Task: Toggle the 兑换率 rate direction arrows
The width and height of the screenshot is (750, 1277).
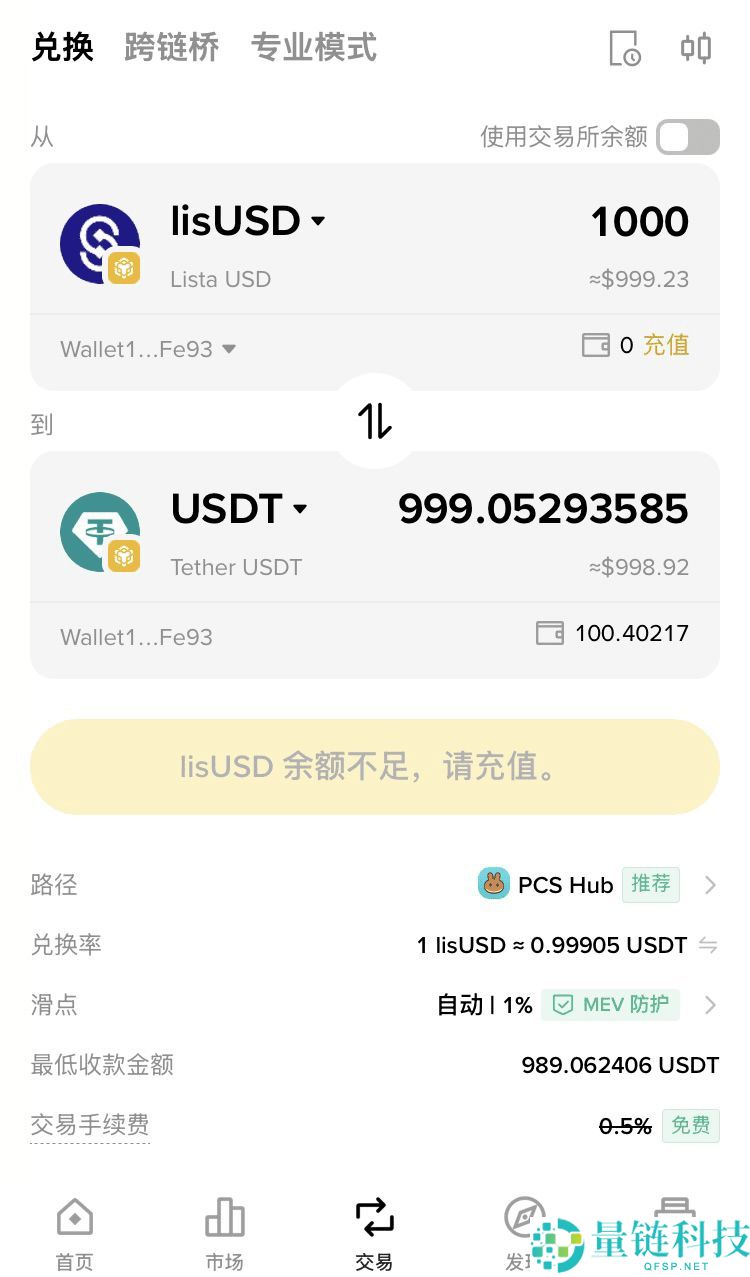Action: click(x=707, y=944)
